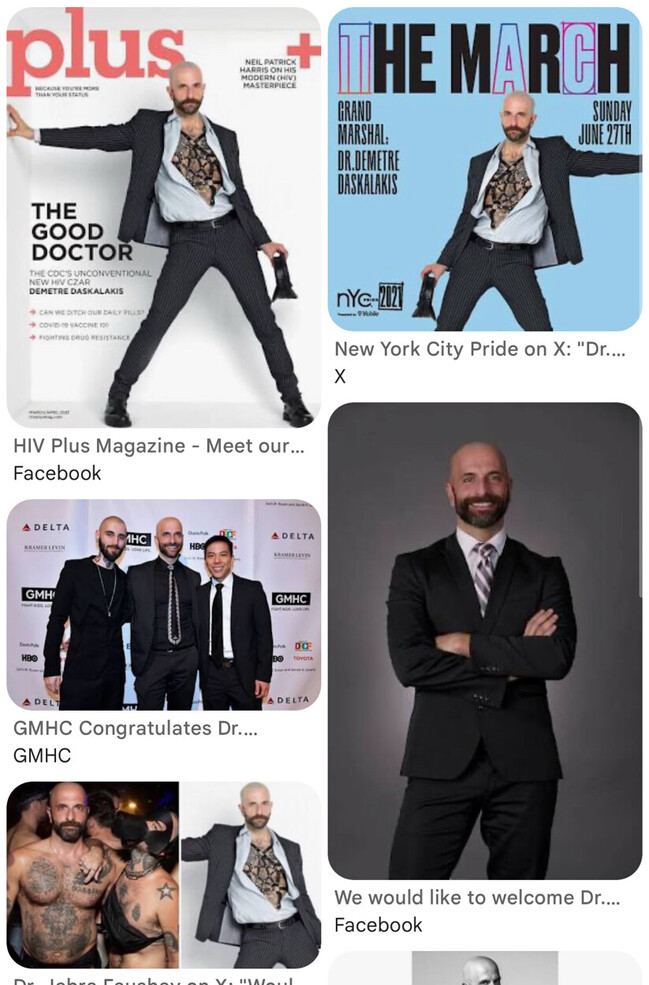
Task: Open the "We would like to welcome" Facebook result
Action: 484,640
